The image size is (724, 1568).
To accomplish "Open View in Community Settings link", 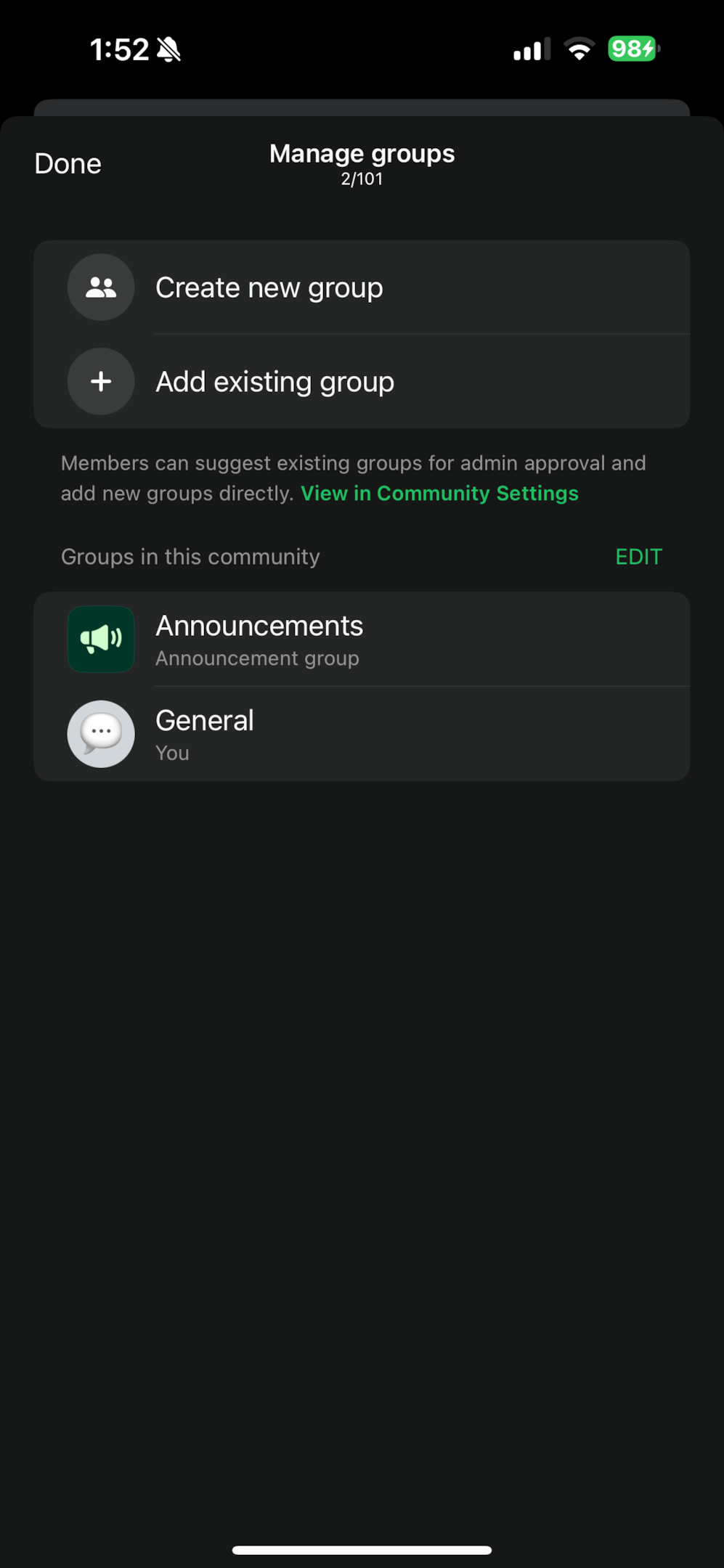I will pyautogui.click(x=439, y=493).
